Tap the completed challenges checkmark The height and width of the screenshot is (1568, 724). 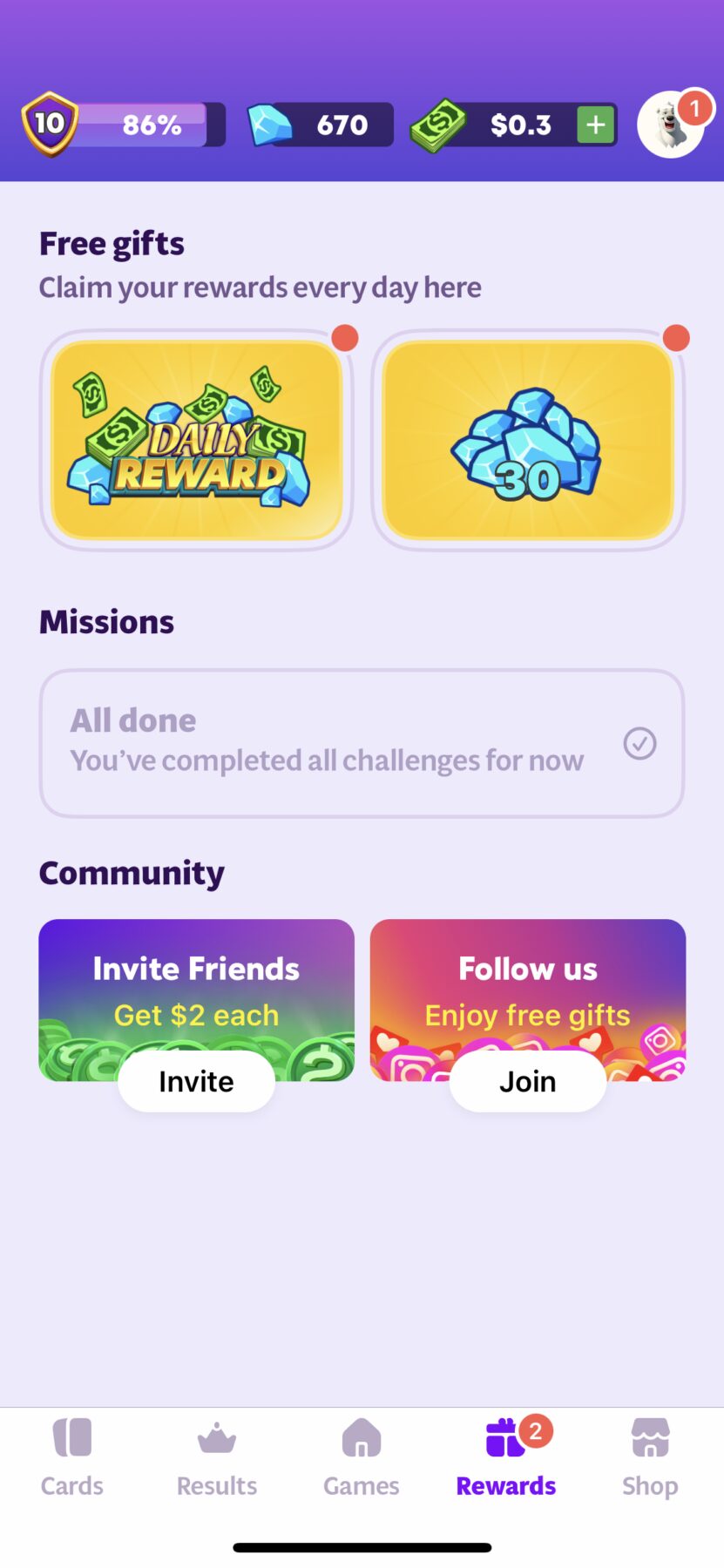(639, 742)
